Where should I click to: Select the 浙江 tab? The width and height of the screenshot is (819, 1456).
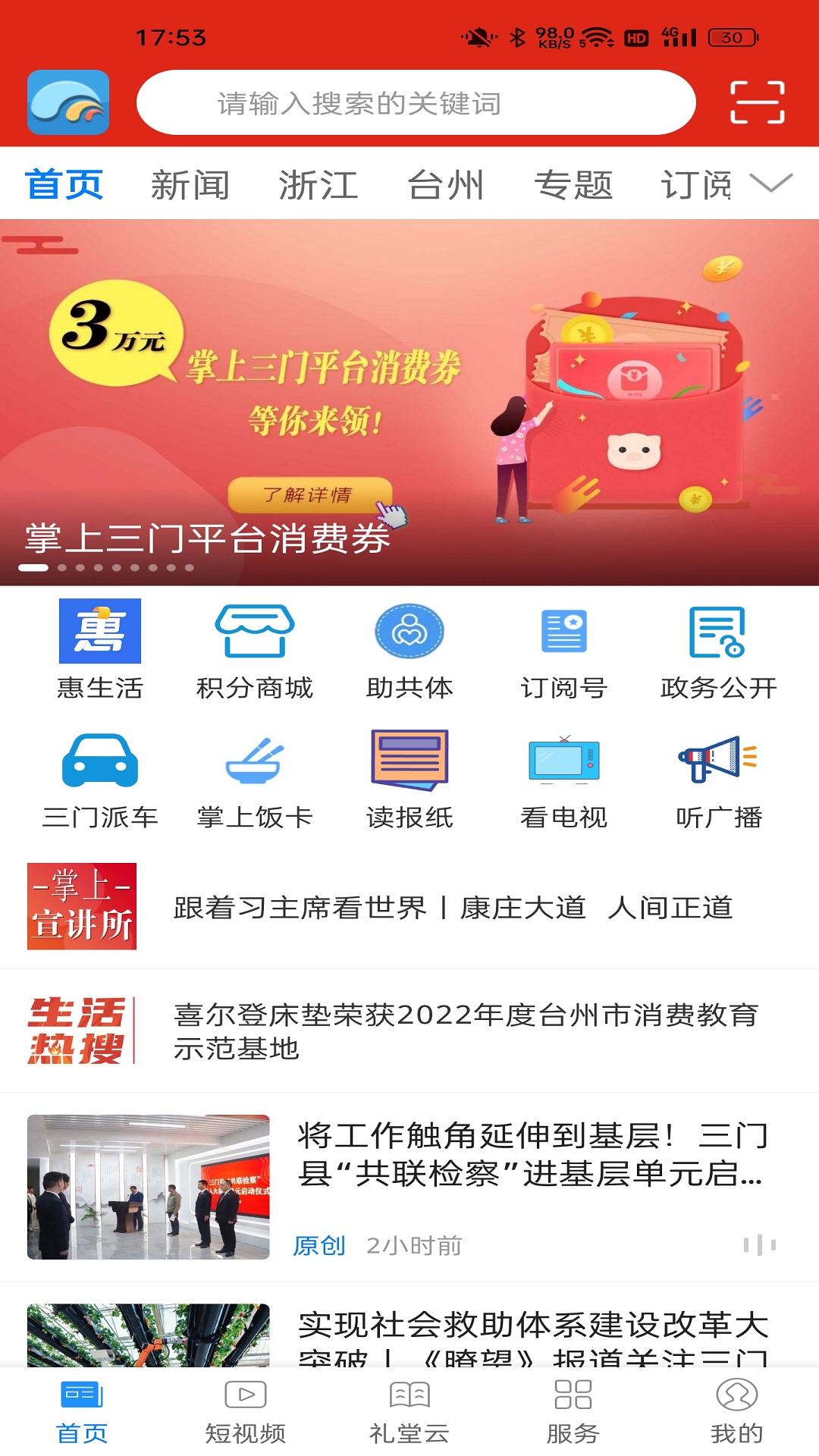click(x=318, y=185)
